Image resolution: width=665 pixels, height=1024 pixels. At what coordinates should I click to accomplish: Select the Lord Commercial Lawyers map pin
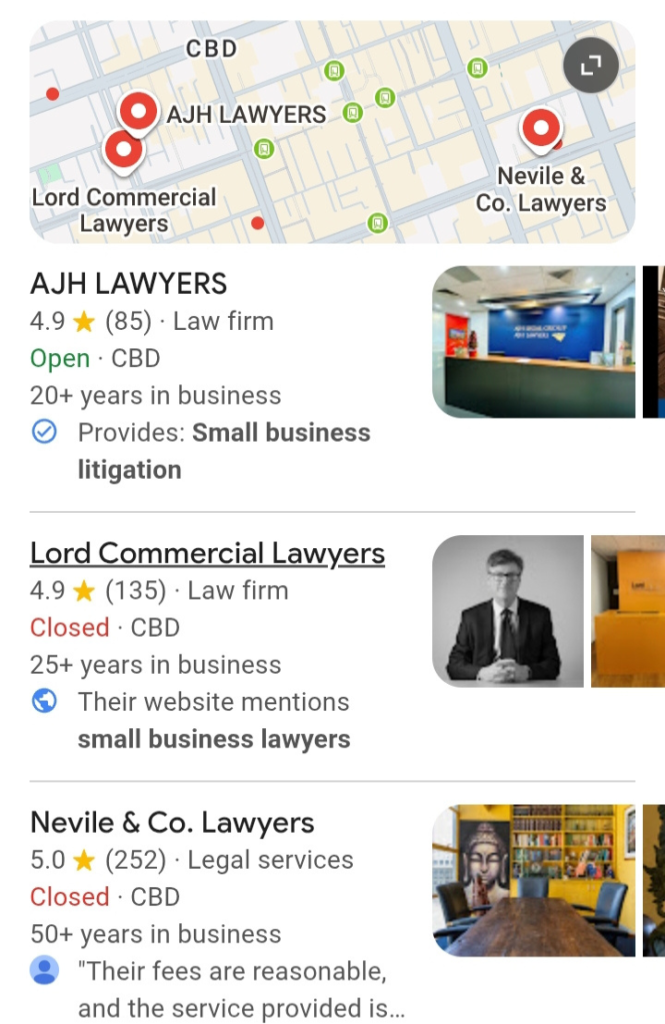point(123,150)
